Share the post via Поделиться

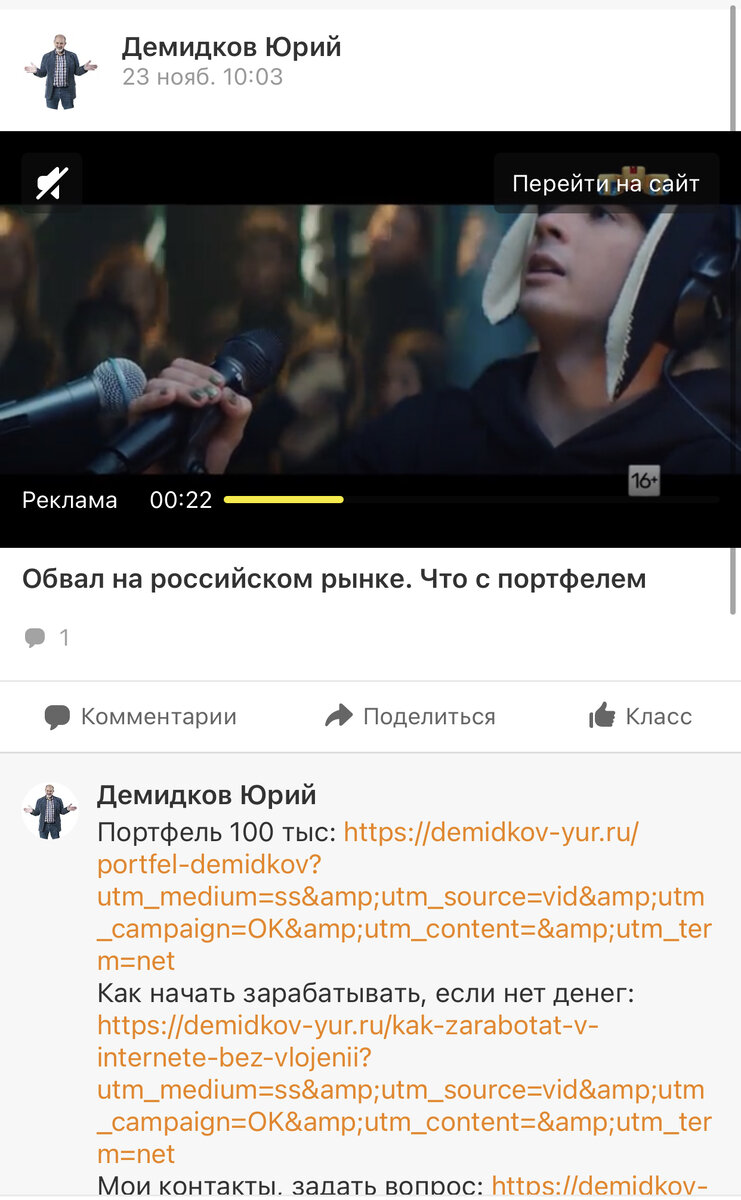click(x=410, y=716)
